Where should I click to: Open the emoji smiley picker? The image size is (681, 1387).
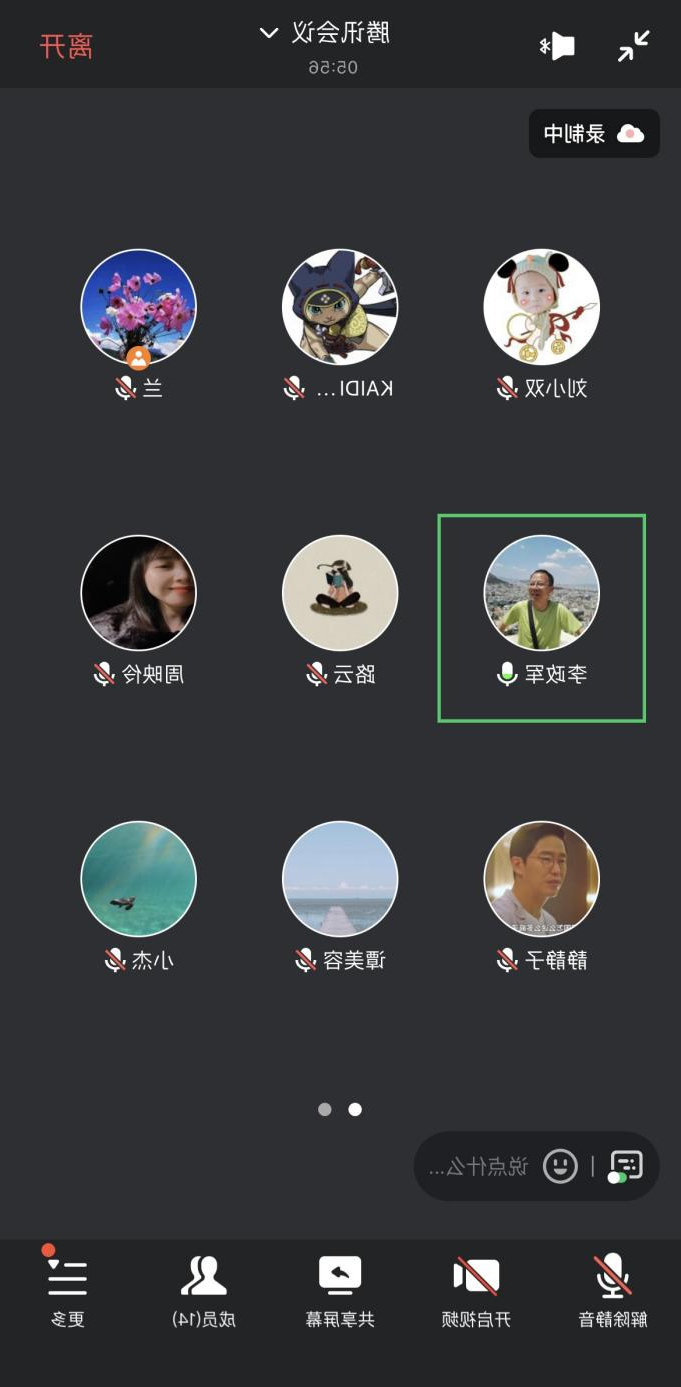click(x=560, y=1166)
